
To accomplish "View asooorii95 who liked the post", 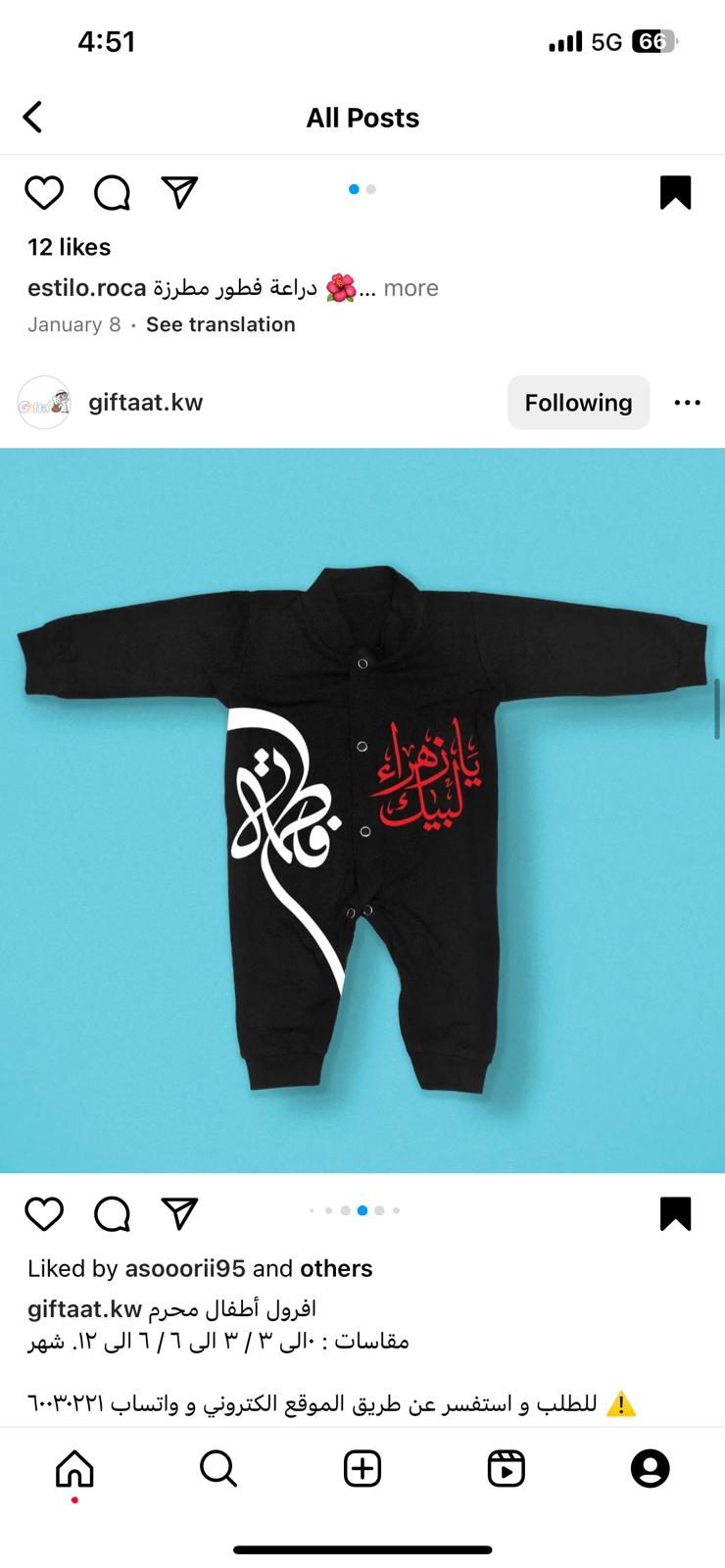I will 185,1268.
